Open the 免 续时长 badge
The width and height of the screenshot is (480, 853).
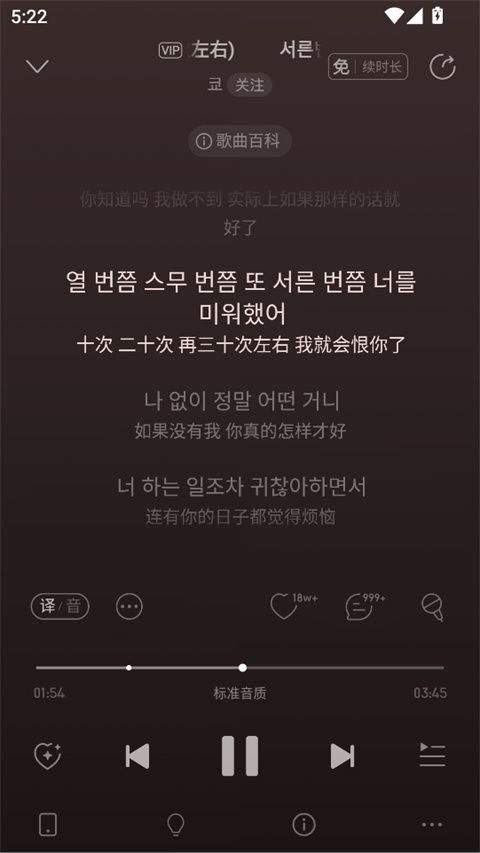tap(368, 67)
